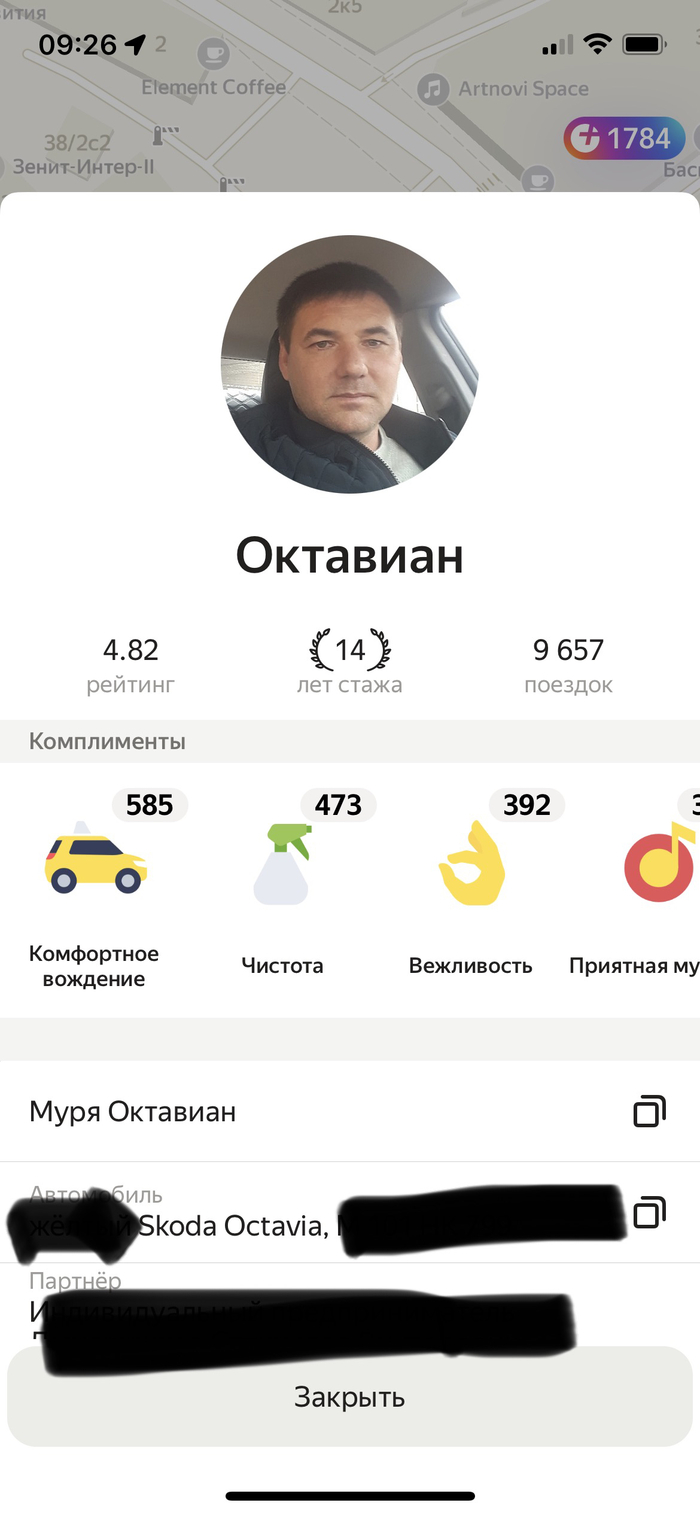Copy the driver name Муря Октавиан

649,1111
